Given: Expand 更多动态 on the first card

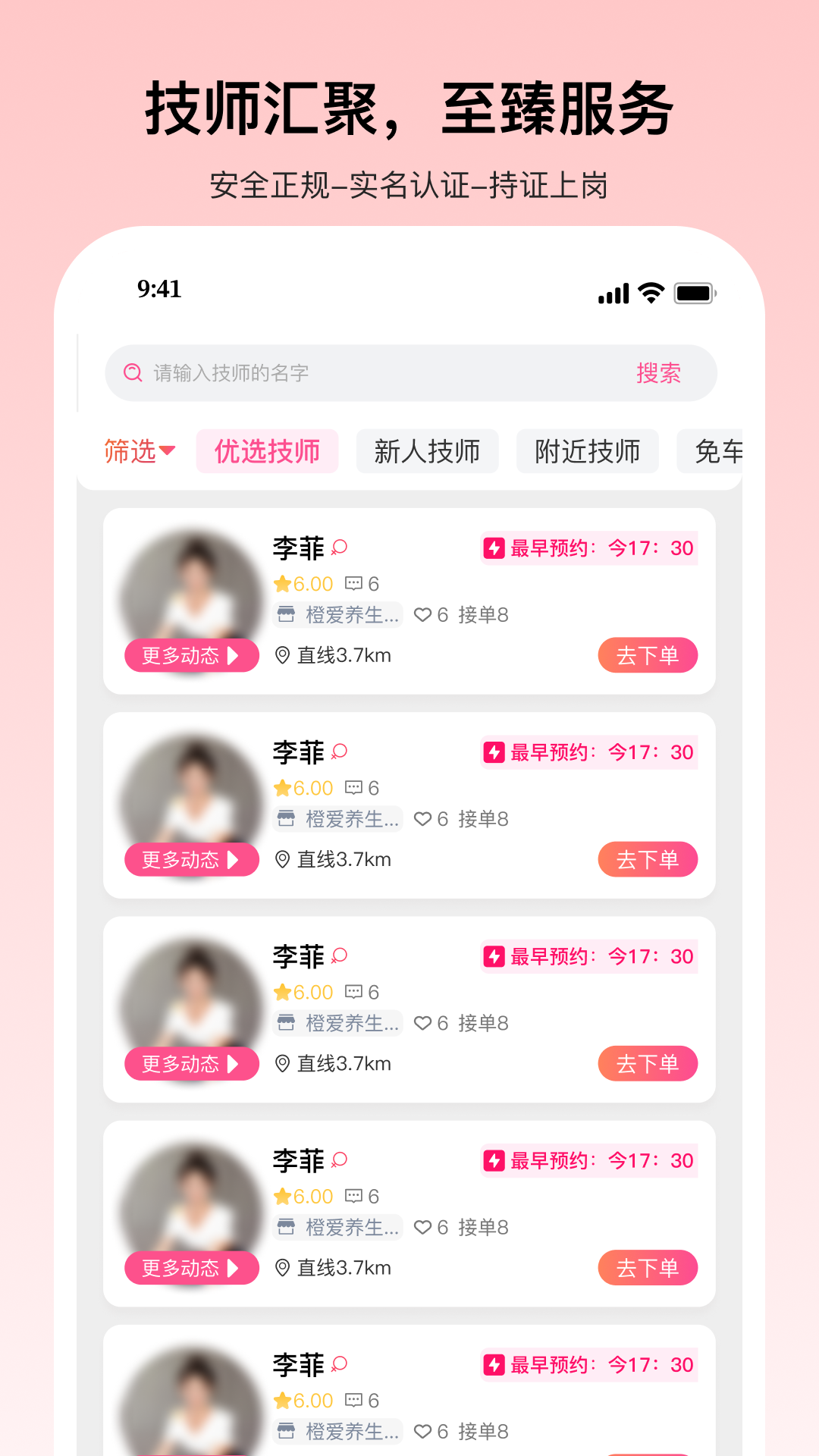Looking at the screenshot, I should (190, 655).
